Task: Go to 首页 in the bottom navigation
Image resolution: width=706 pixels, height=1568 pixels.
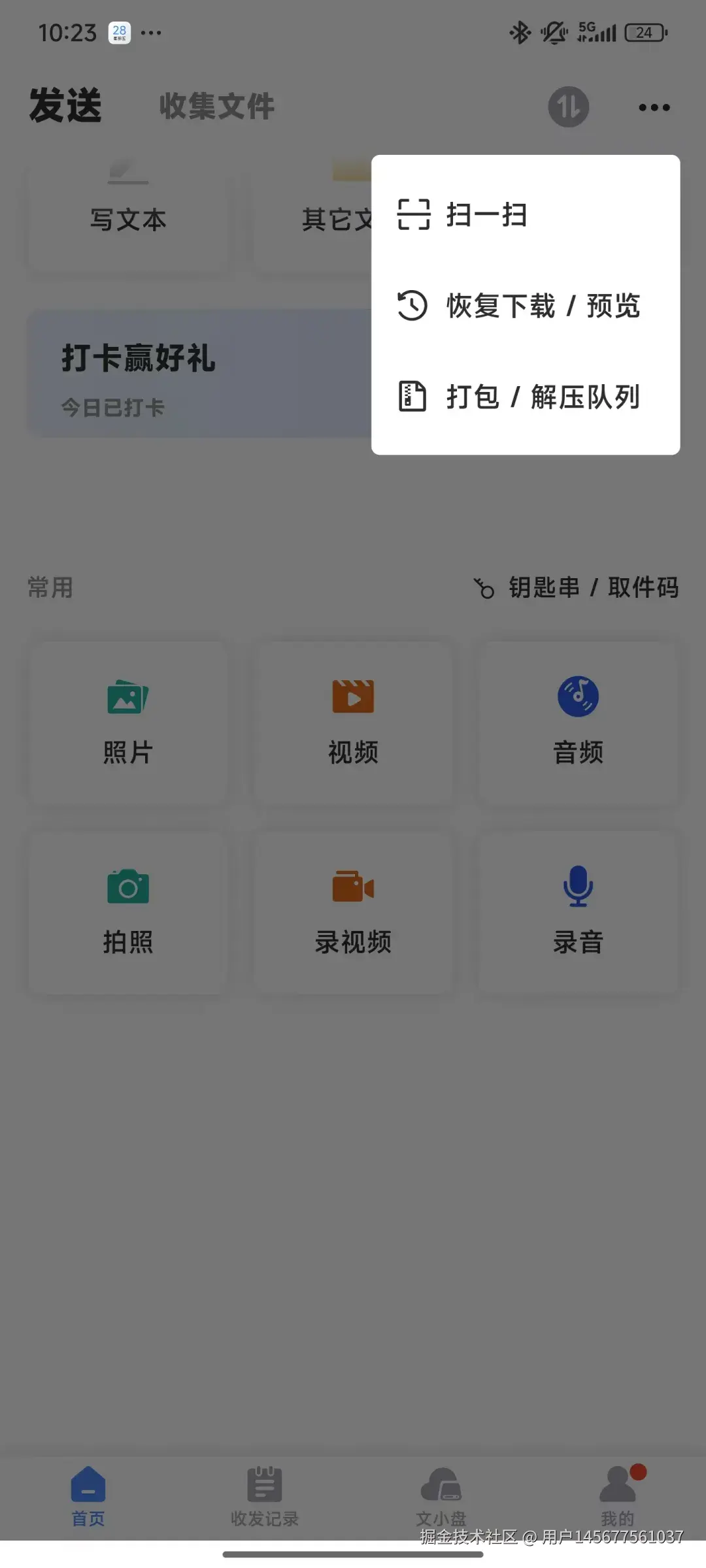Action: [x=88, y=1496]
